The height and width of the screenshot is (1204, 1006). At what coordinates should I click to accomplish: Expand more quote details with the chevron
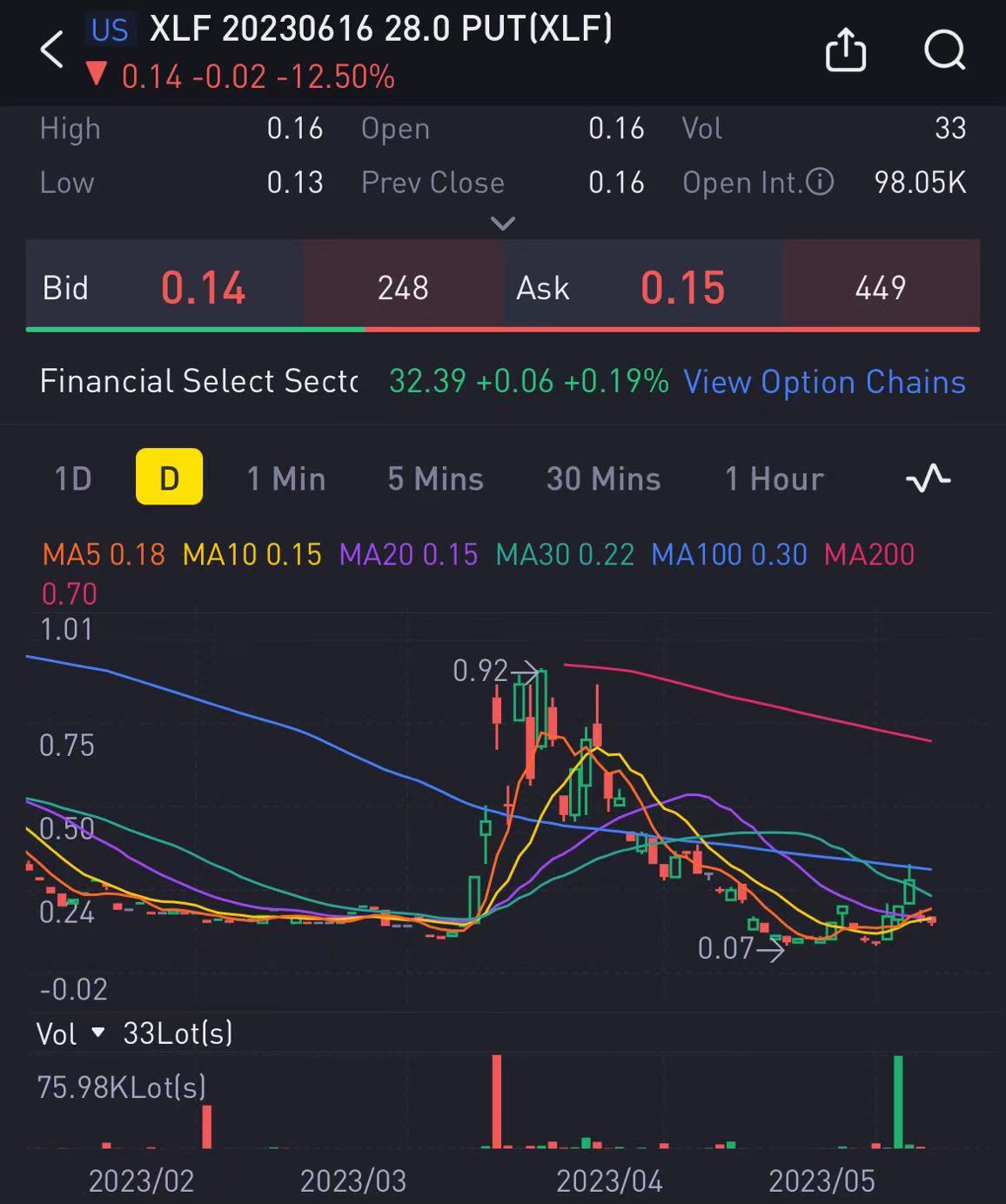click(x=503, y=224)
